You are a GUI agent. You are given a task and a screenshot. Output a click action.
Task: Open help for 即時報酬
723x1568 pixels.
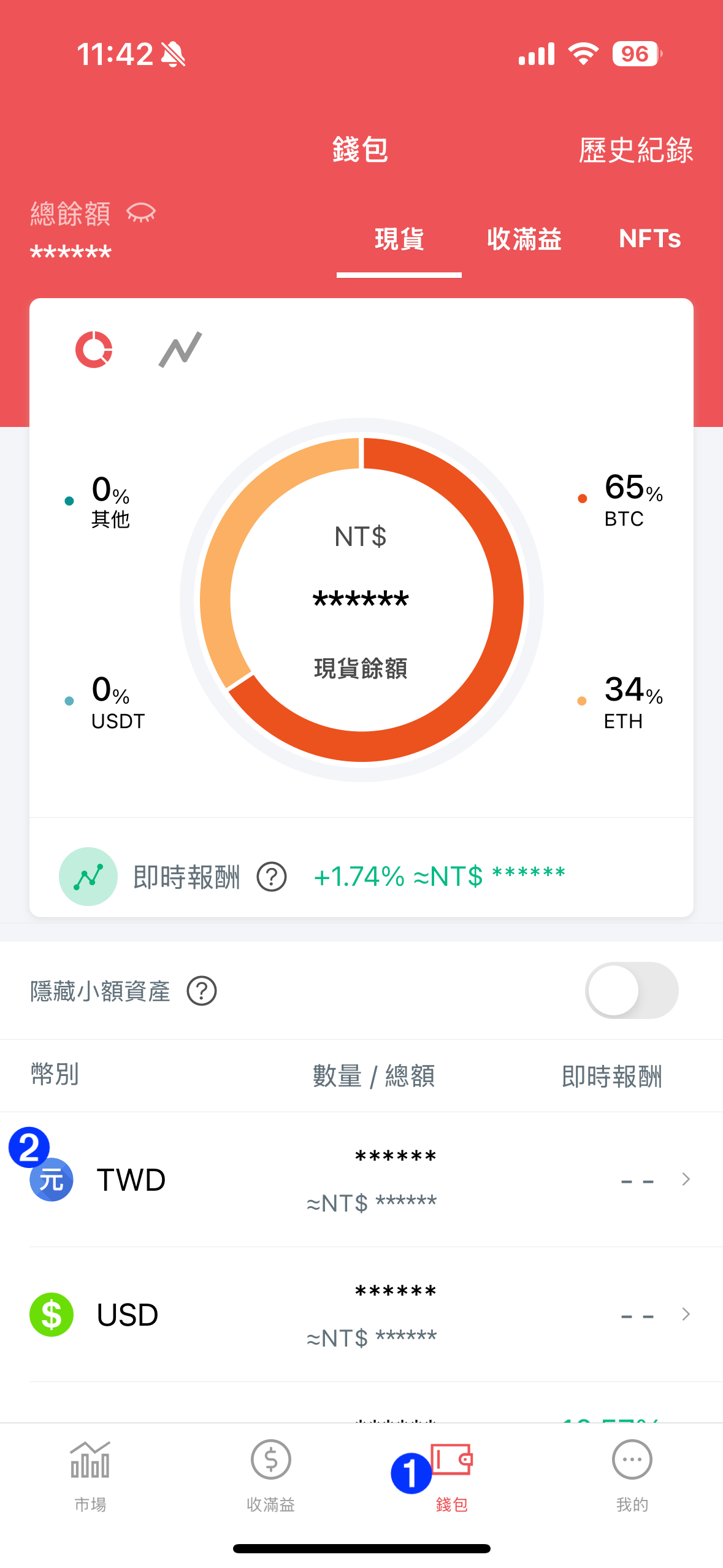pos(272,877)
